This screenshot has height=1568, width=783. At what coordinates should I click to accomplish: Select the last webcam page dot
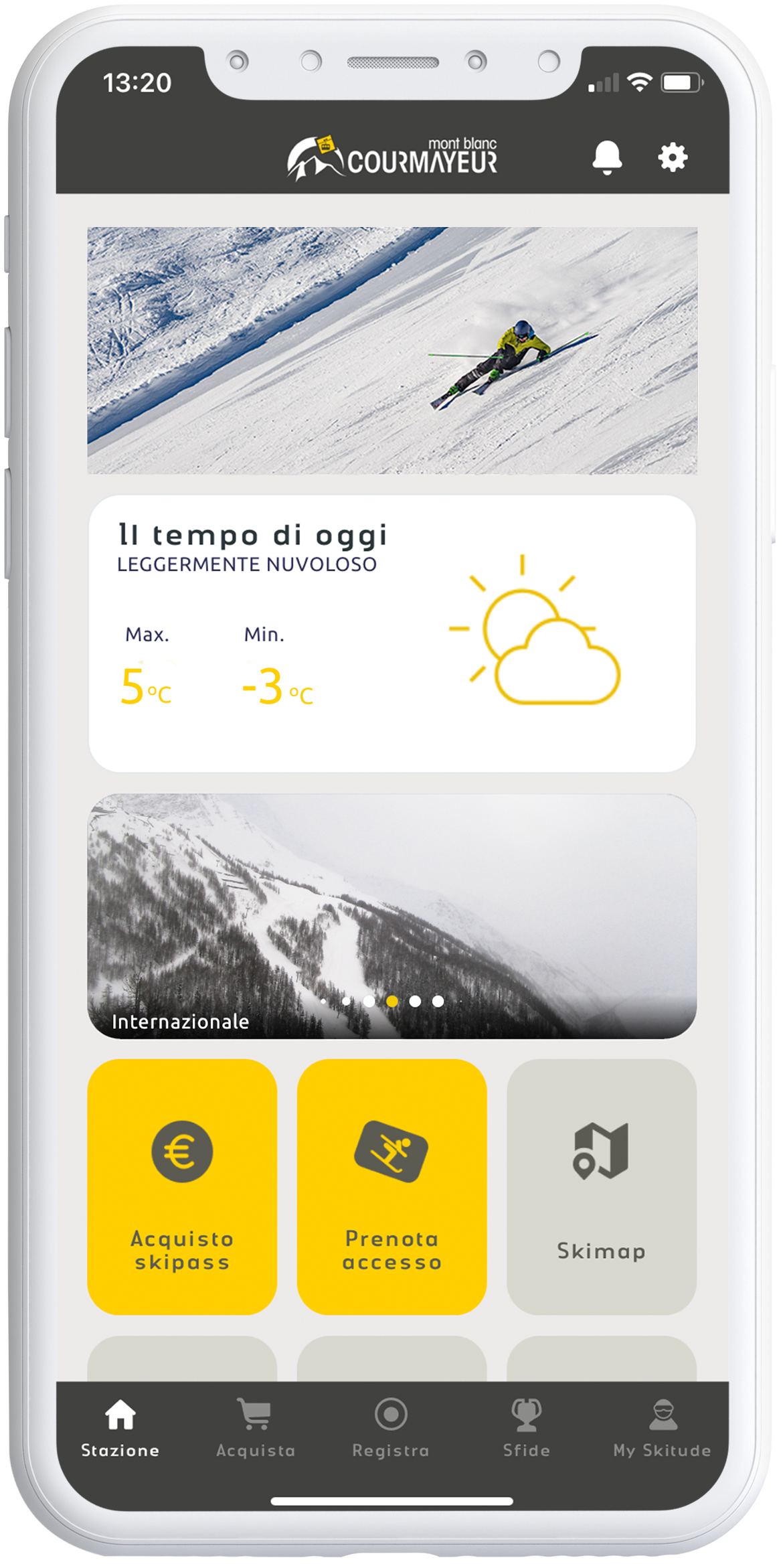point(438,1001)
